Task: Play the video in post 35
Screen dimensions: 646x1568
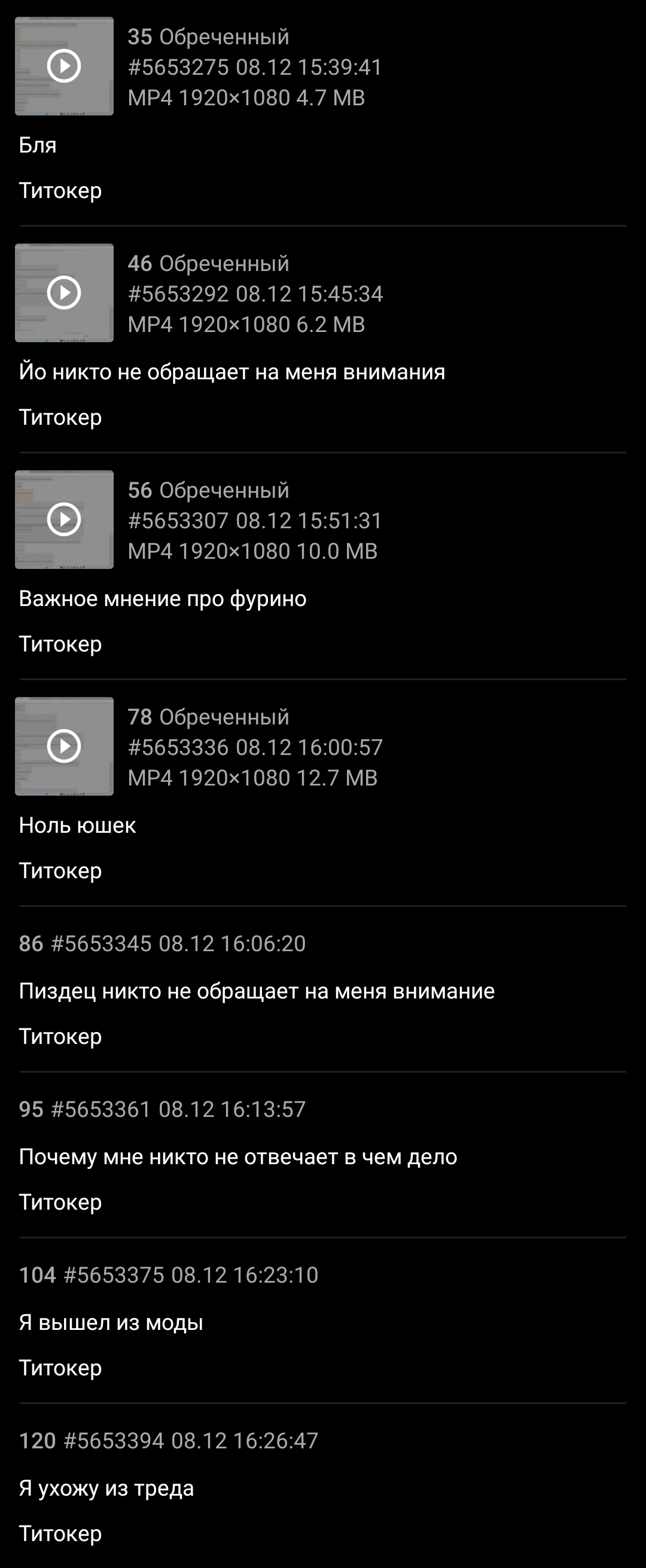Action: (x=64, y=66)
